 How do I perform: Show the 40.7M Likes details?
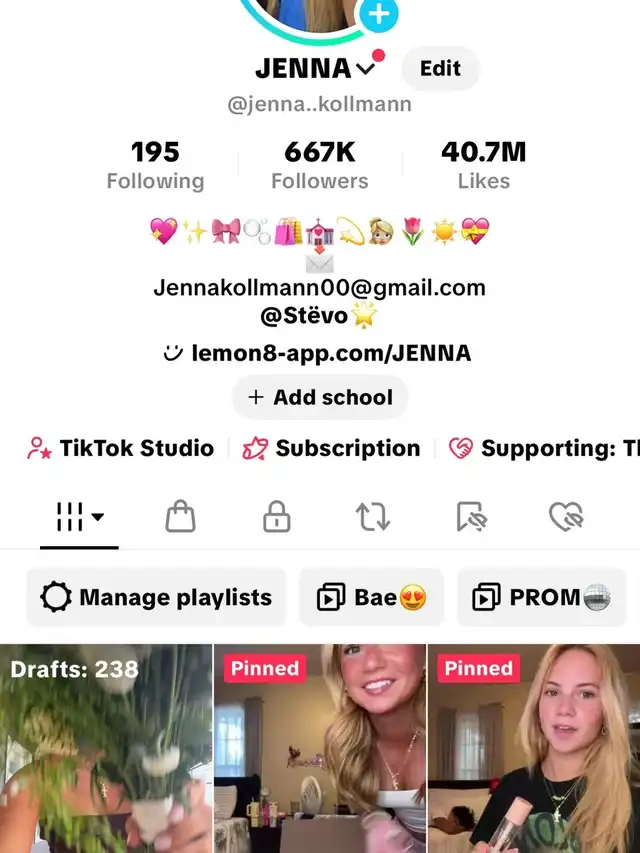point(483,165)
